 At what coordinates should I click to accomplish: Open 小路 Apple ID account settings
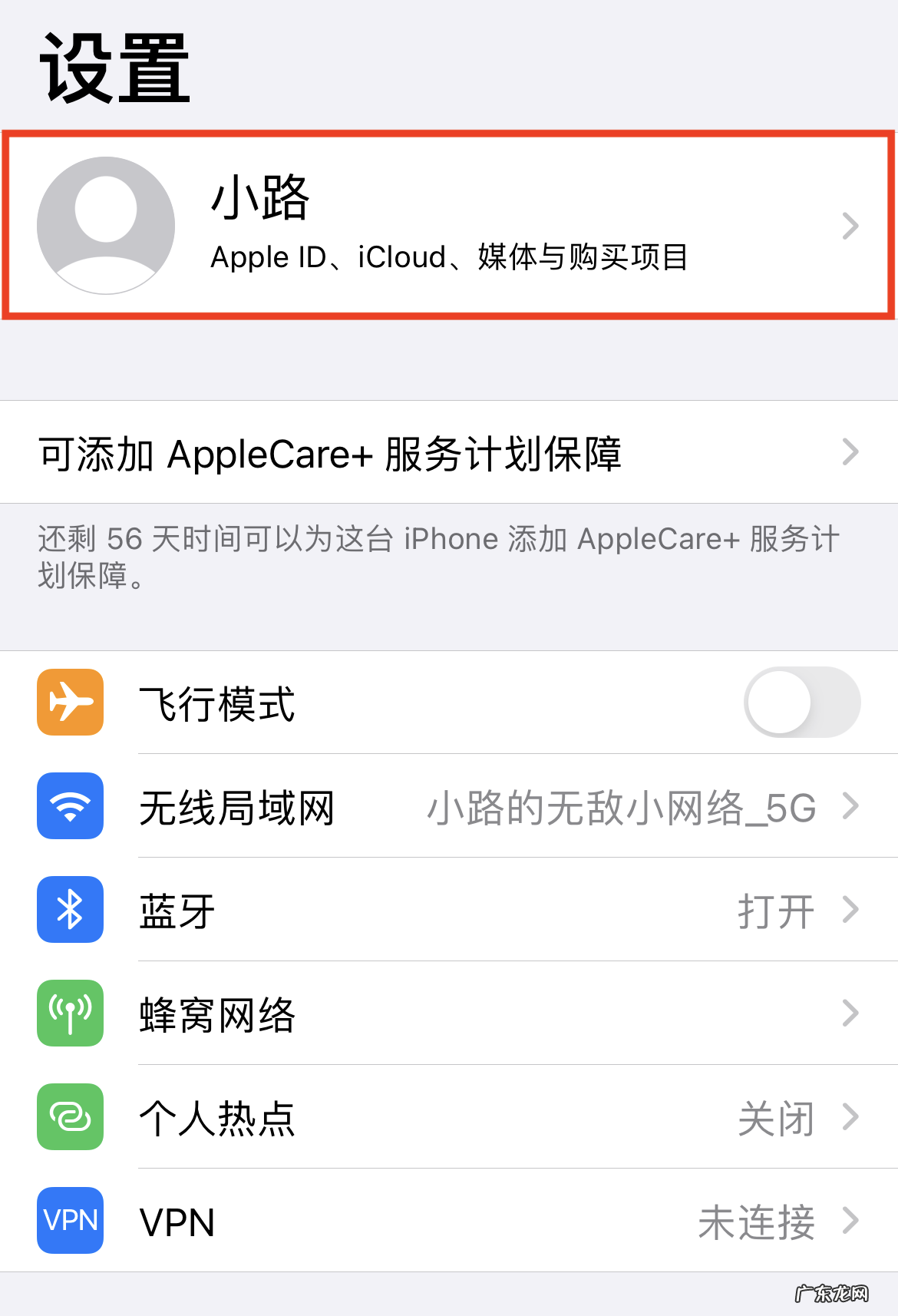[449, 225]
